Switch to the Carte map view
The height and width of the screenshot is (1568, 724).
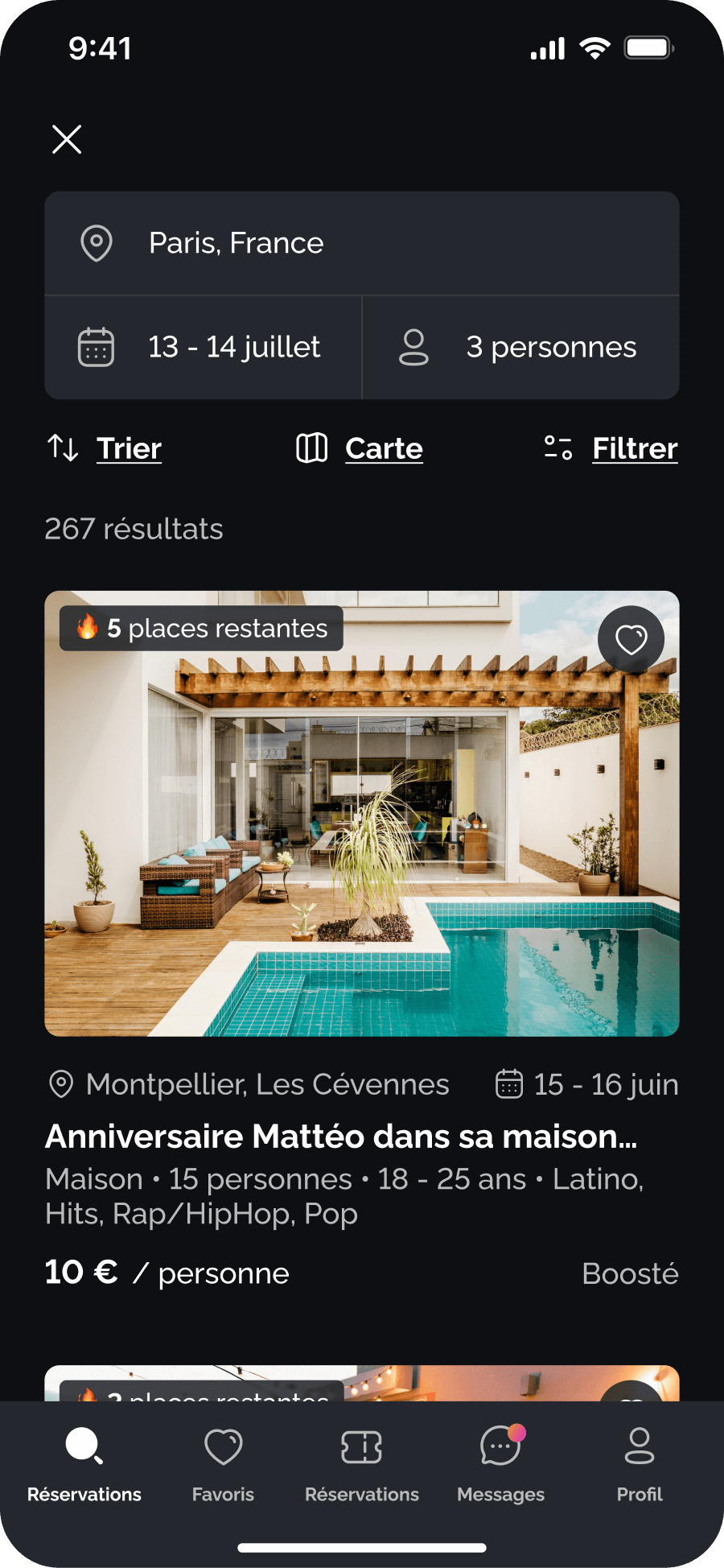(360, 448)
